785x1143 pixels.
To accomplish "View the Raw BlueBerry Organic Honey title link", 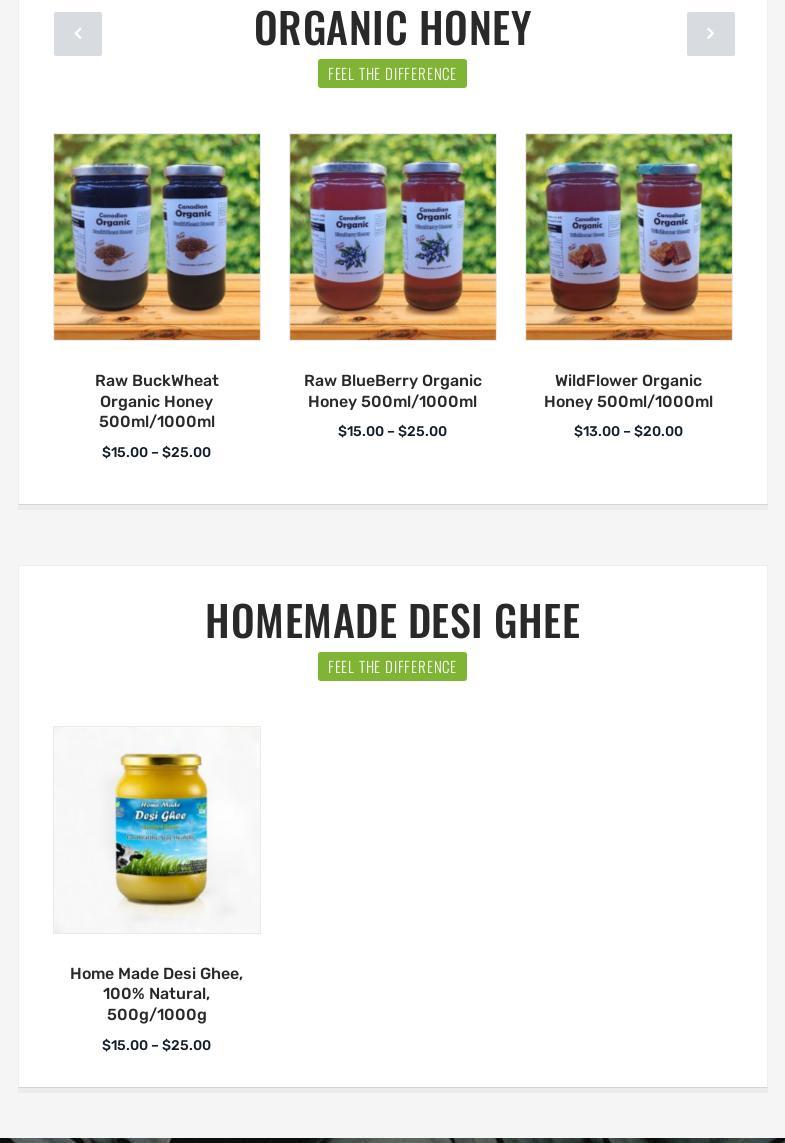I will click(393, 391).
